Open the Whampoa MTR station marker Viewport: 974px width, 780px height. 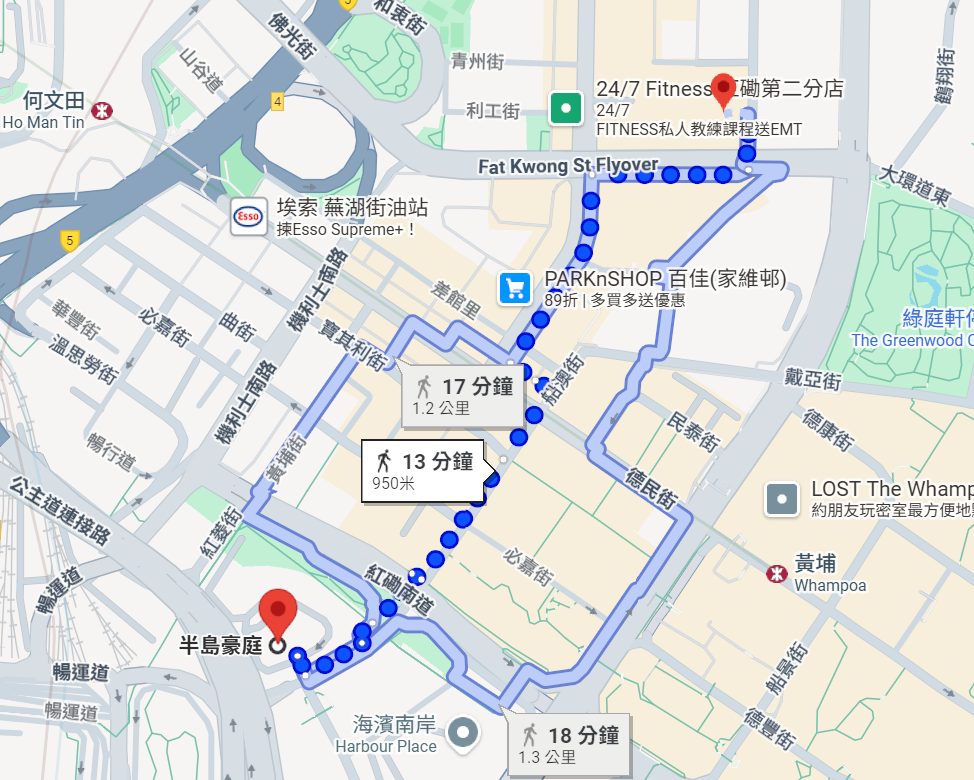(x=777, y=573)
